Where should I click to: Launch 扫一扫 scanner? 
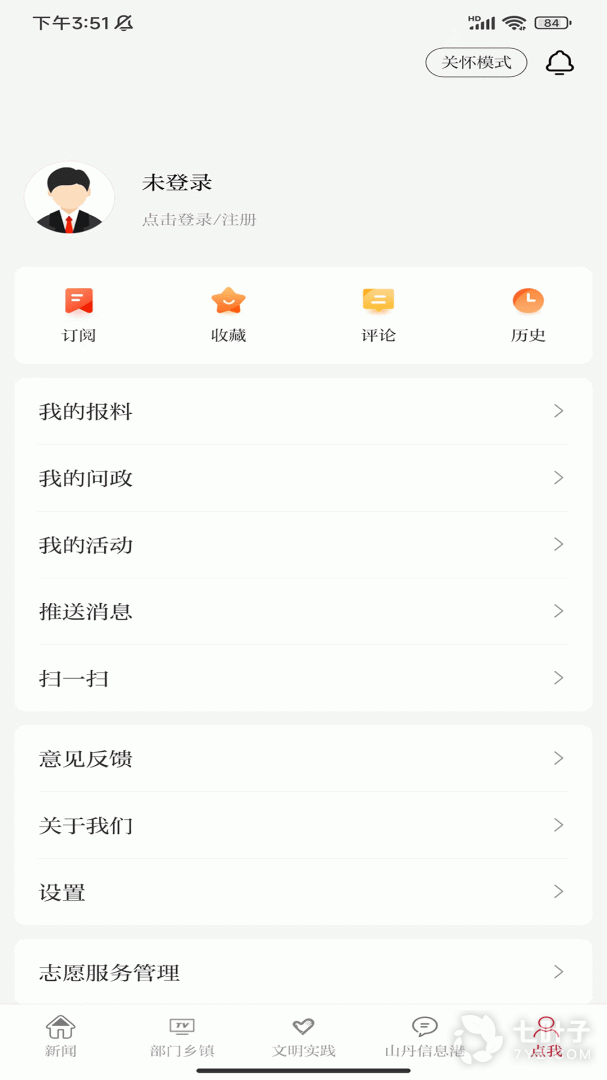tap(303, 678)
